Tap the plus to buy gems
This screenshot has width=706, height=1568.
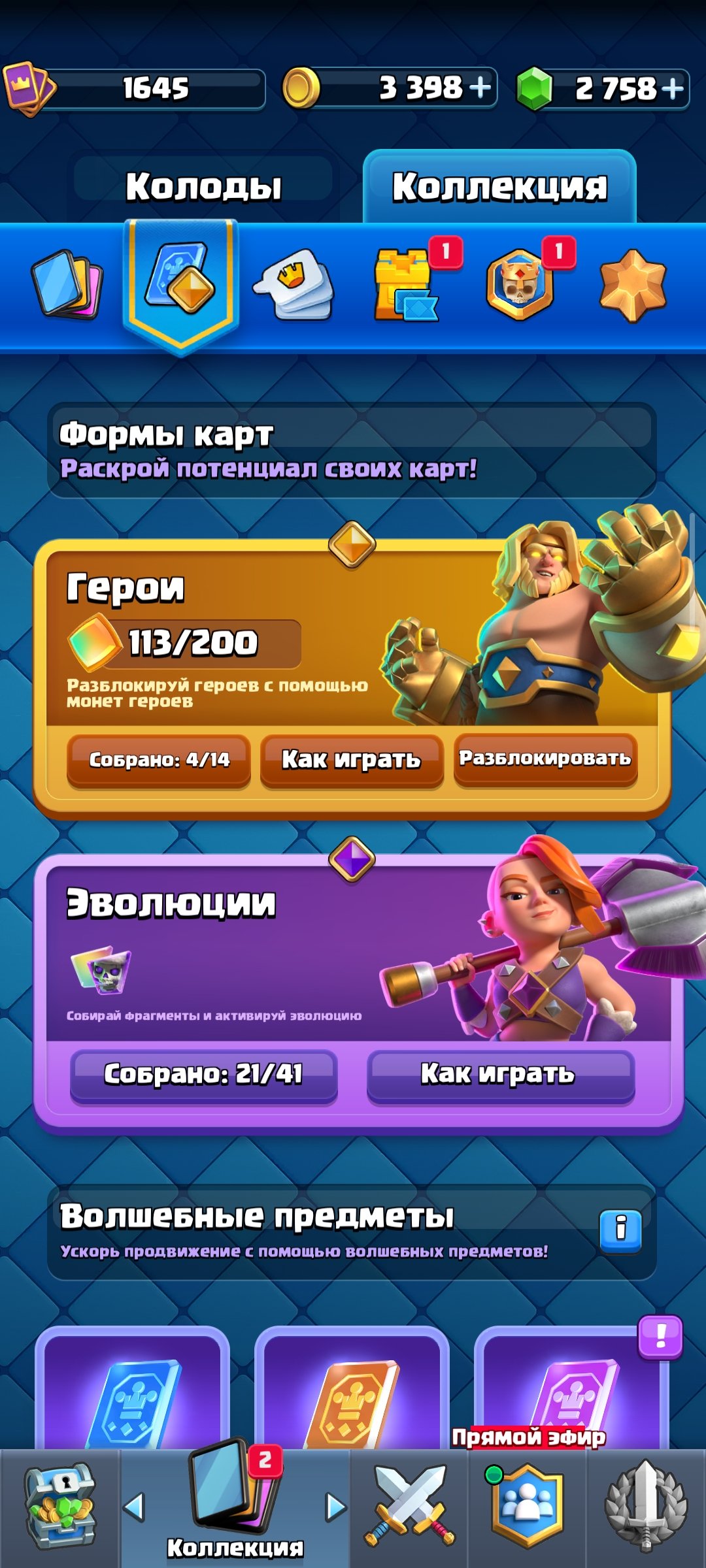[671, 88]
